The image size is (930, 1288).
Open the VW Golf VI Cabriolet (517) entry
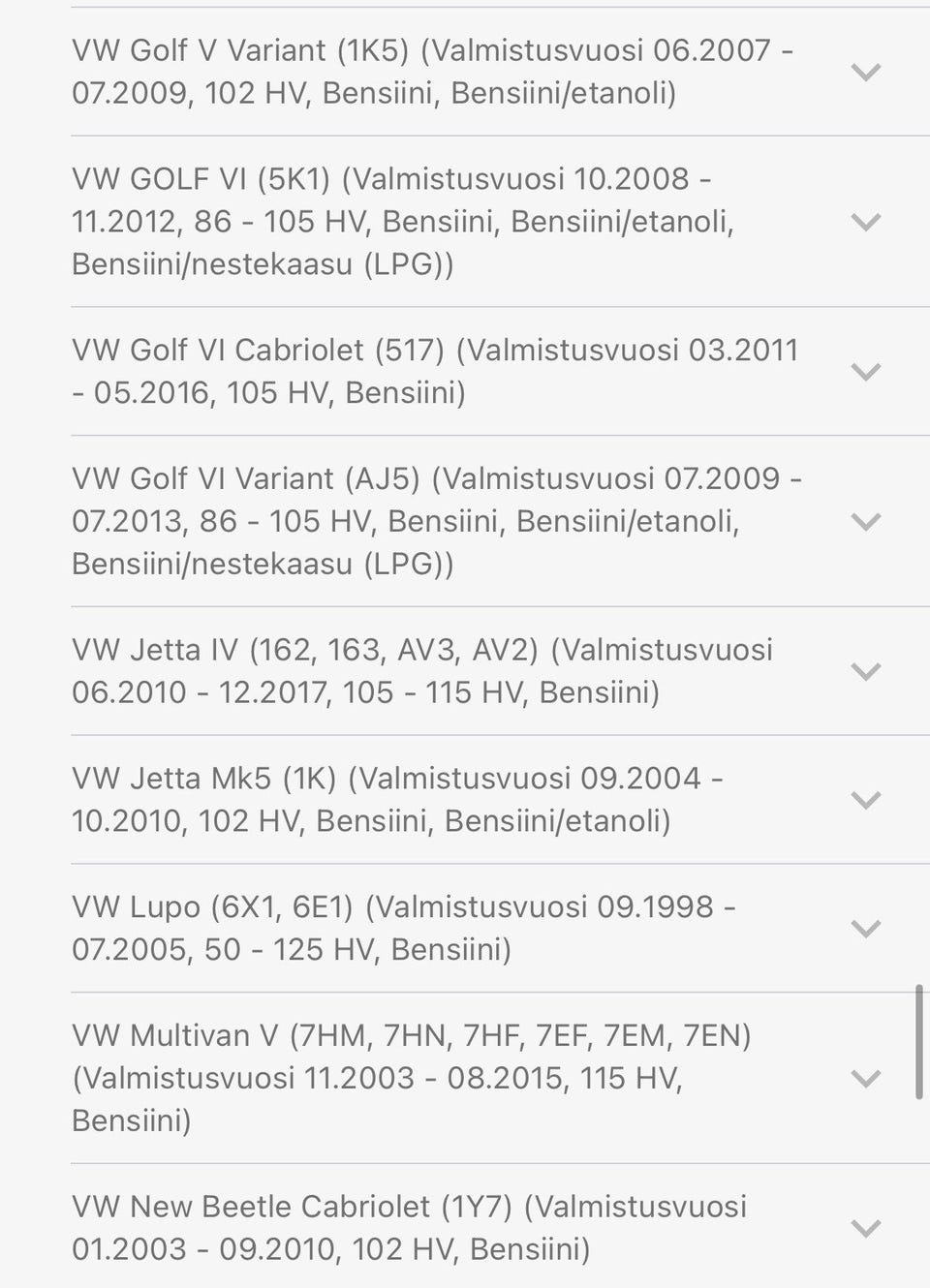[864, 372]
